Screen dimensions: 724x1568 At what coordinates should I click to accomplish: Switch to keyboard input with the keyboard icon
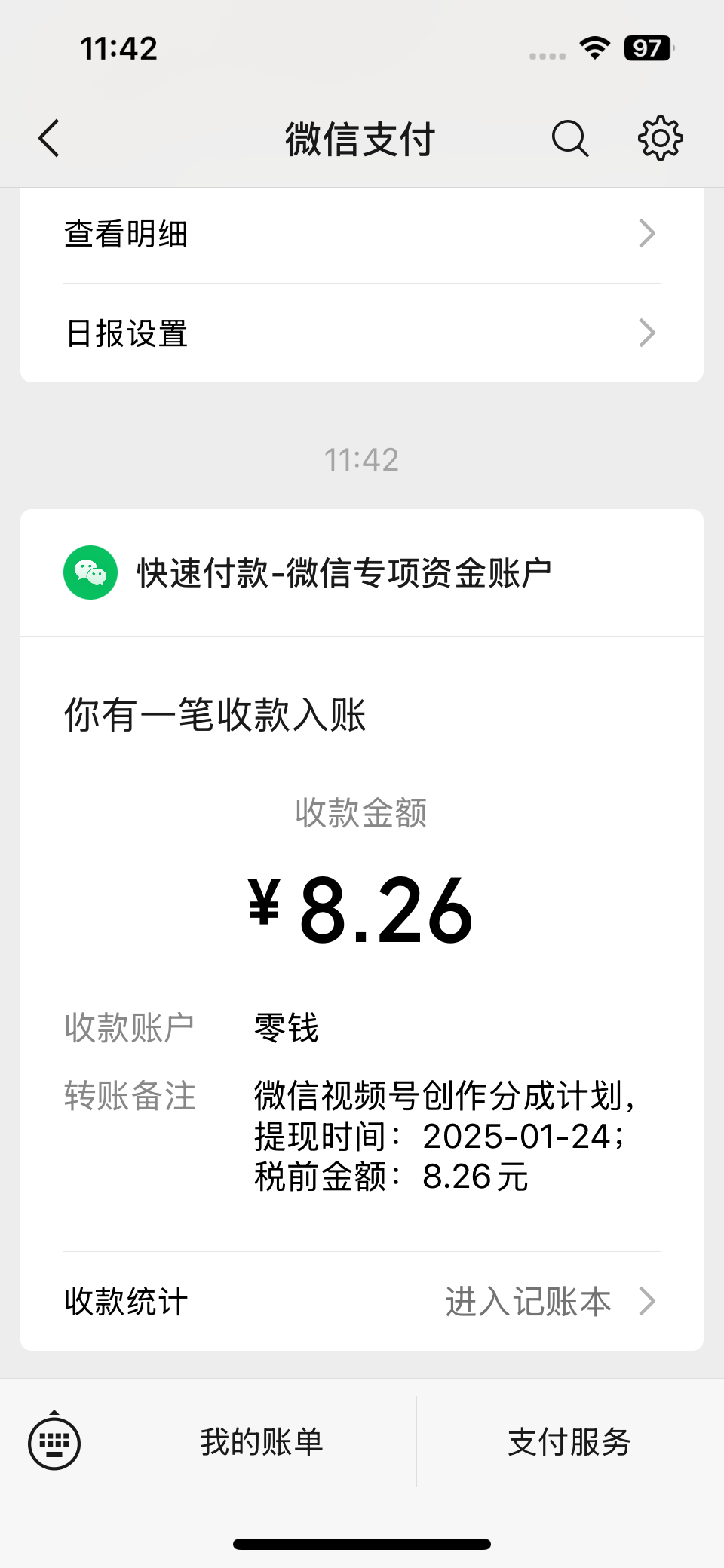pyautogui.click(x=54, y=1441)
